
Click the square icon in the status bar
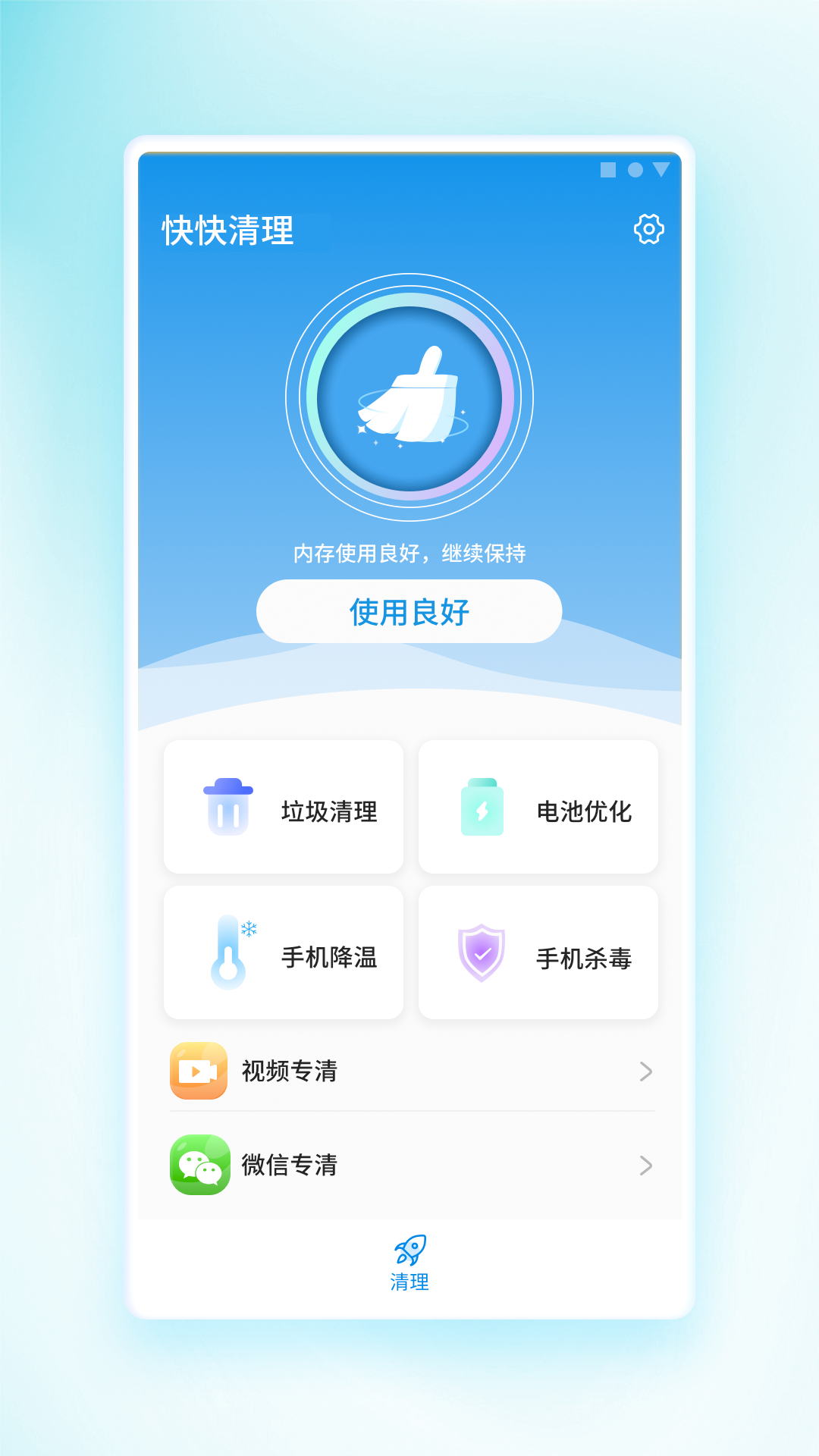pyautogui.click(x=610, y=171)
